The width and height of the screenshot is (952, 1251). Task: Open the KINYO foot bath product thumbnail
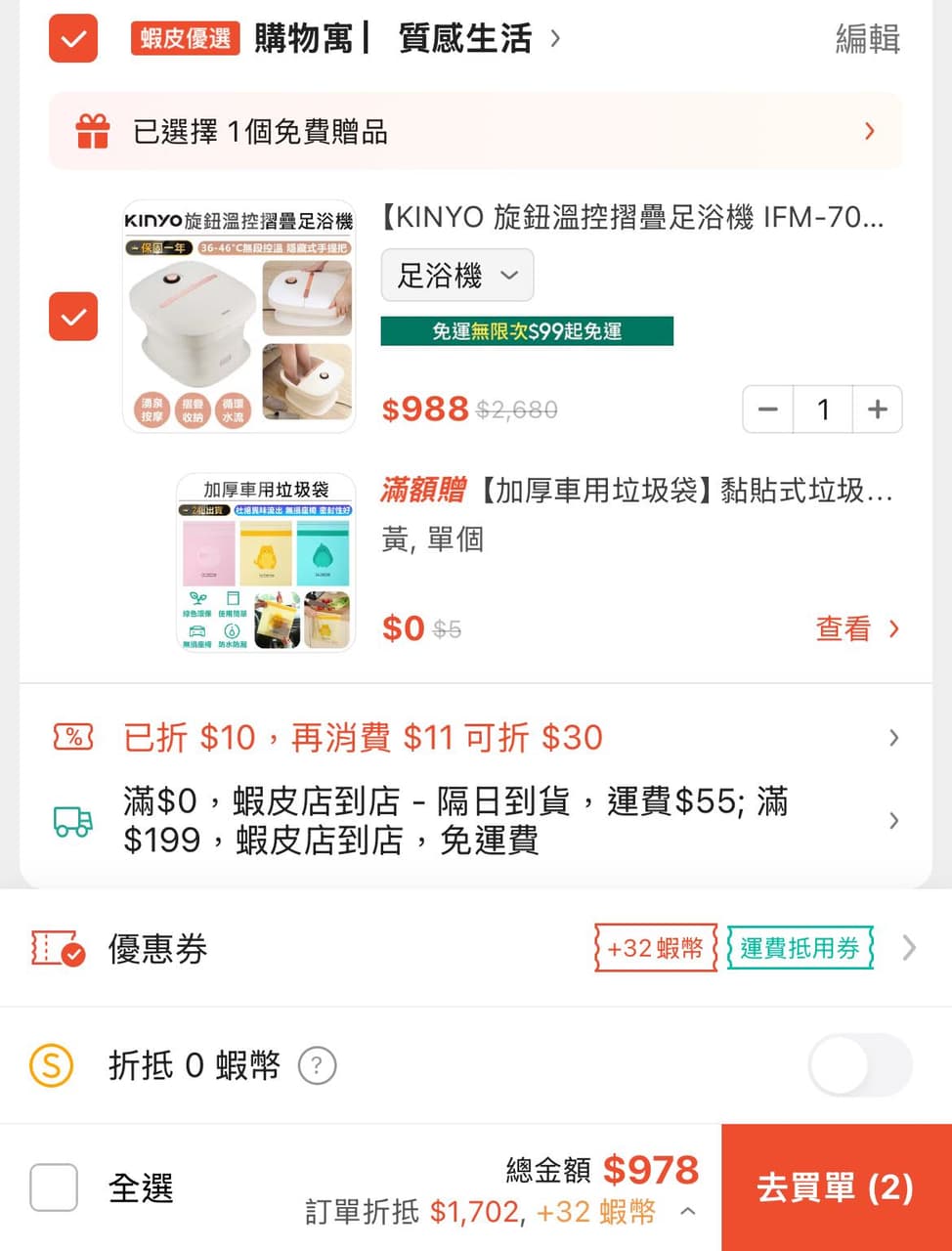(238, 316)
